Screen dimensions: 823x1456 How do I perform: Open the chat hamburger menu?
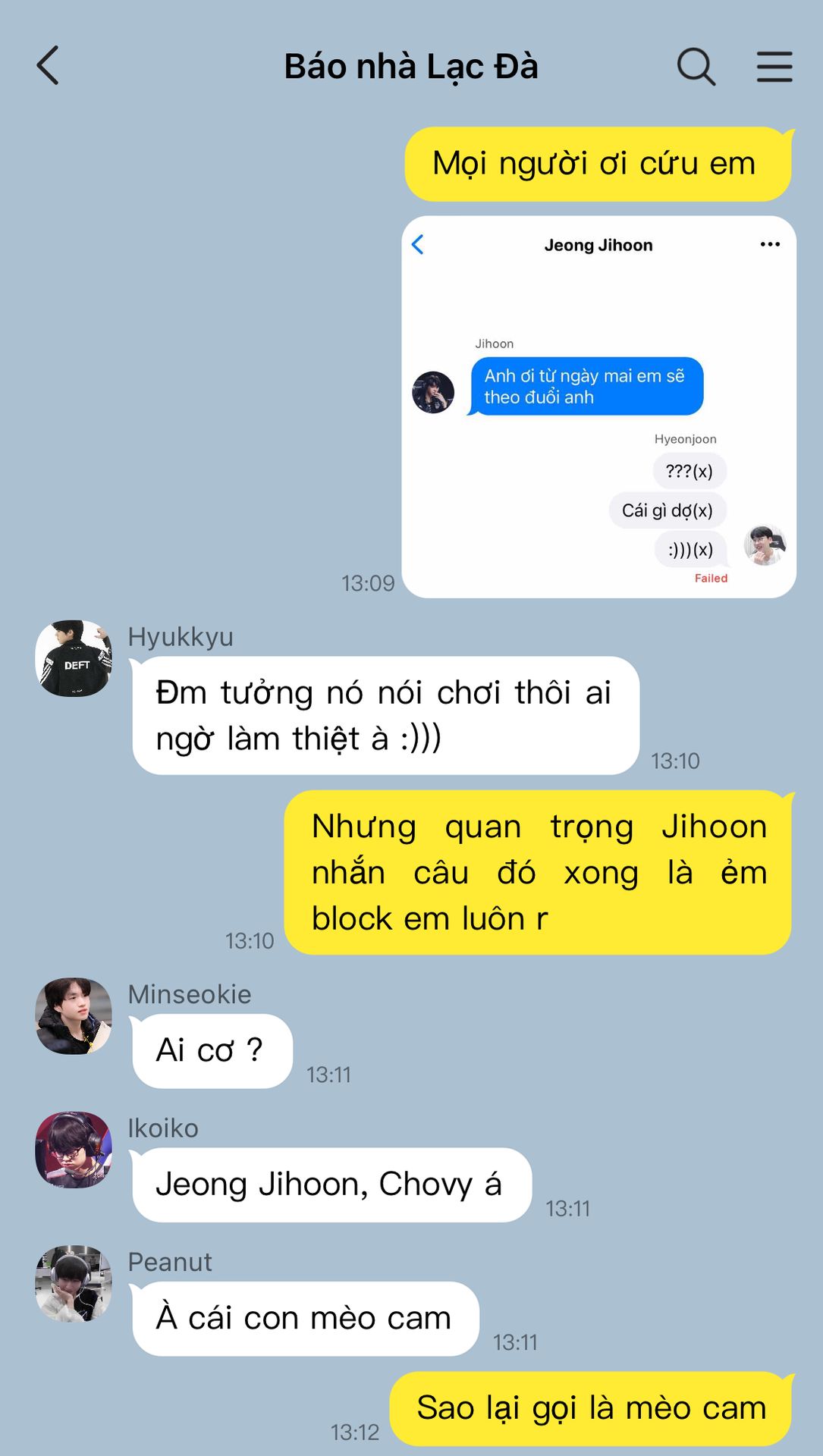coord(774,67)
